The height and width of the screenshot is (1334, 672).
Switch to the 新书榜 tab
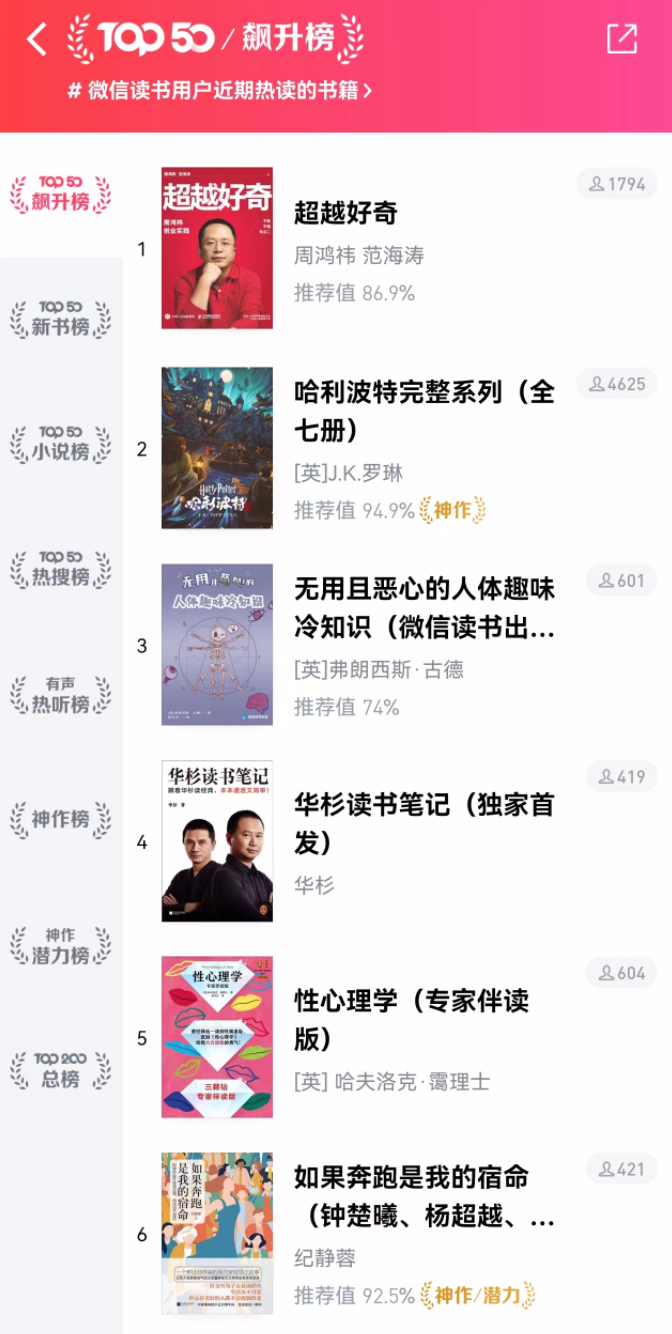click(61, 319)
